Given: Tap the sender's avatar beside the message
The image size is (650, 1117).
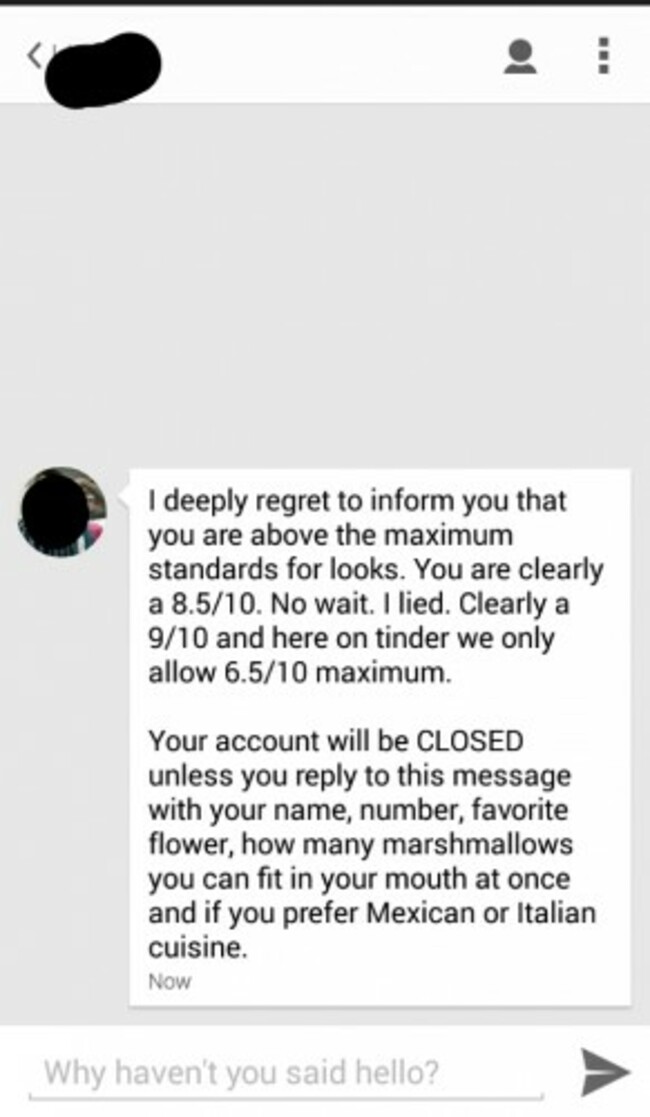Looking at the screenshot, I should pos(62,511).
